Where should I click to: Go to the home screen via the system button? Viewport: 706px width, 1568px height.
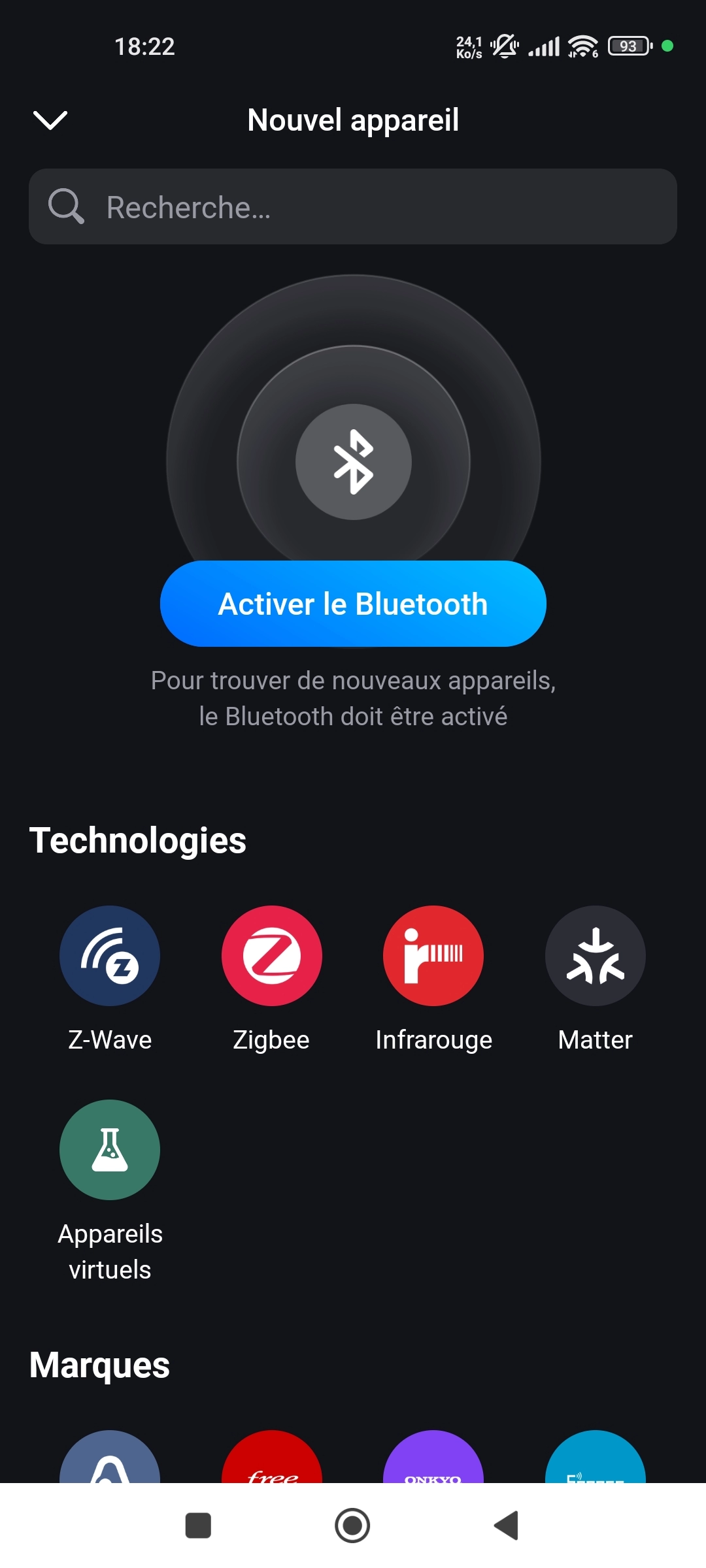pos(352,1526)
